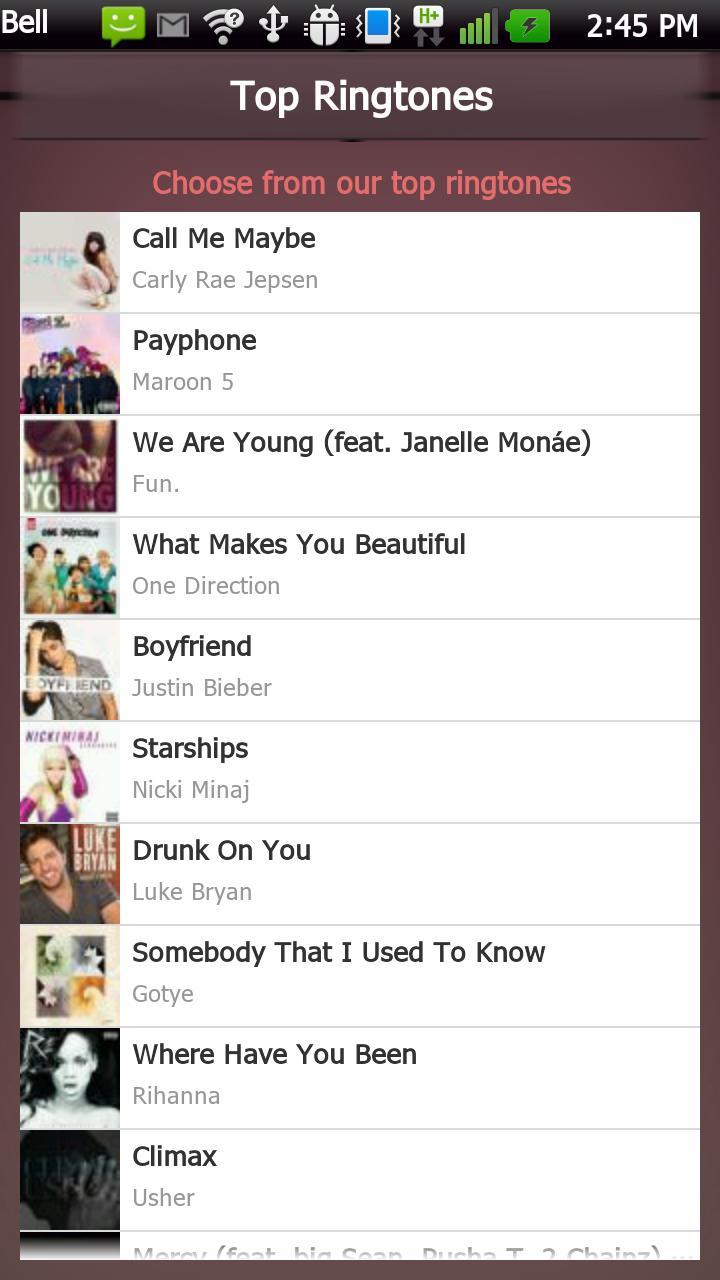Screen dimensions: 720x1280
Task: Tap the charging battery indicator
Action: (x=528, y=25)
